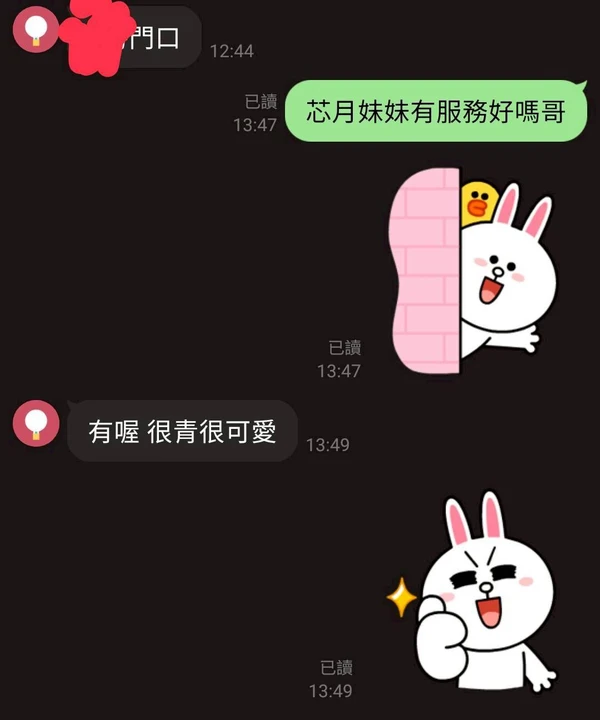This screenshot has height=720, width=600.
Task: View the thumbs-up rabbit sticker
Action: (475, 593)
